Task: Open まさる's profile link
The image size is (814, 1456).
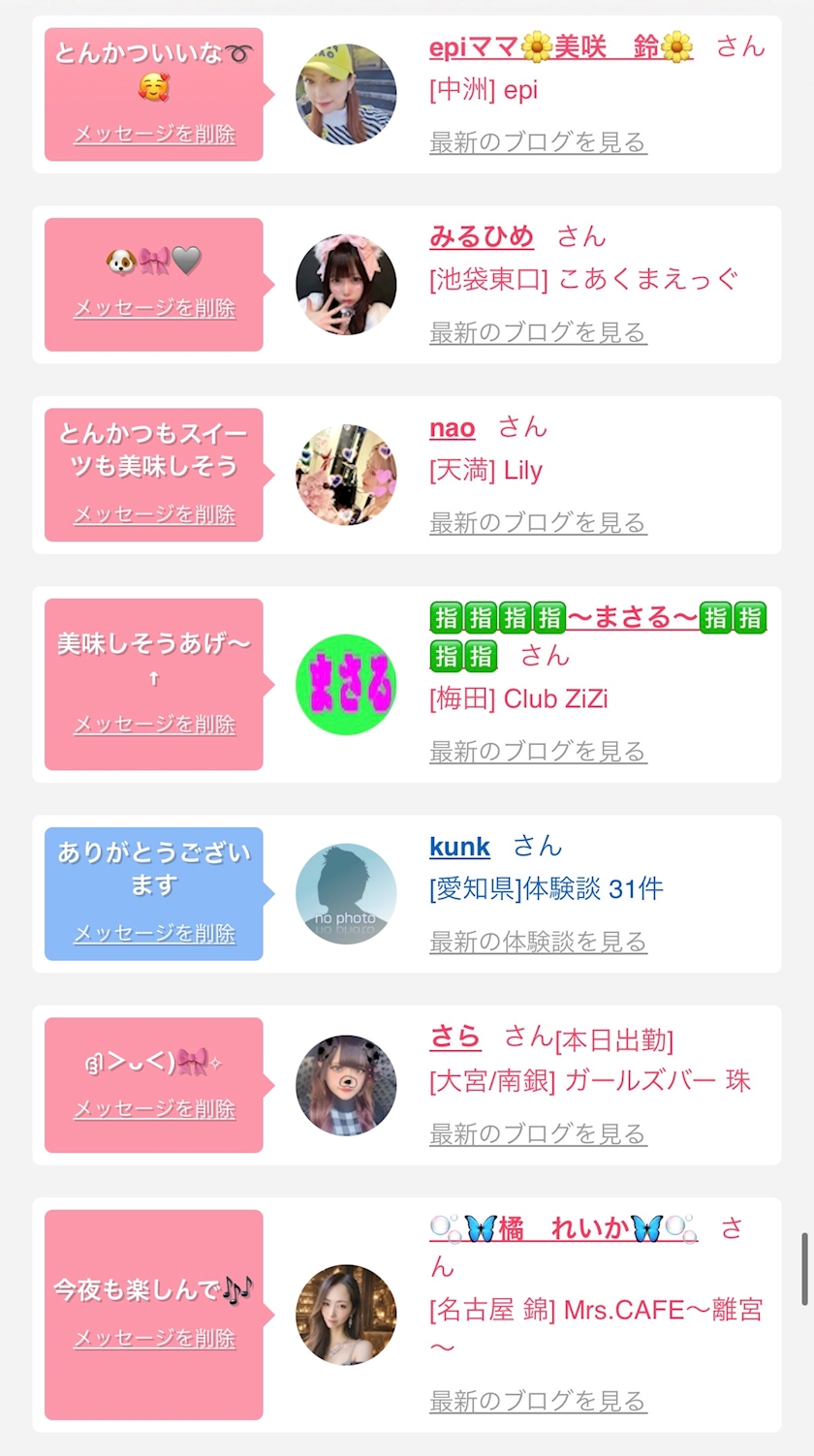Action: (597, 618)
